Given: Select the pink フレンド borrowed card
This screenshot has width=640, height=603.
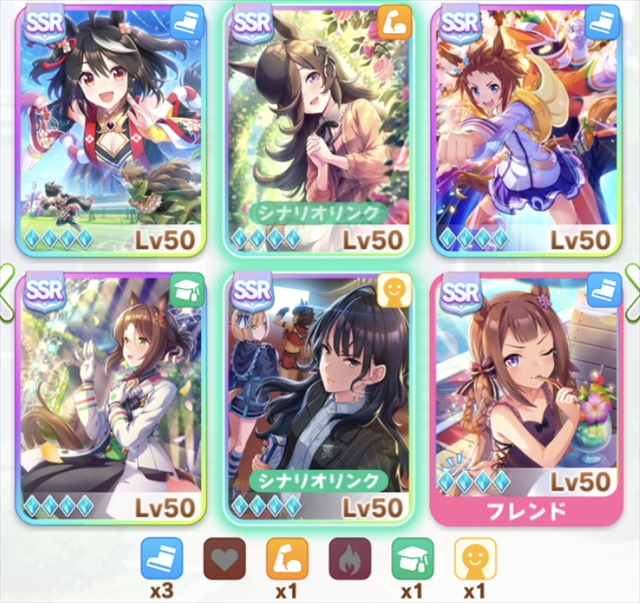Looking at the screenshot, I should pos(528,395).
